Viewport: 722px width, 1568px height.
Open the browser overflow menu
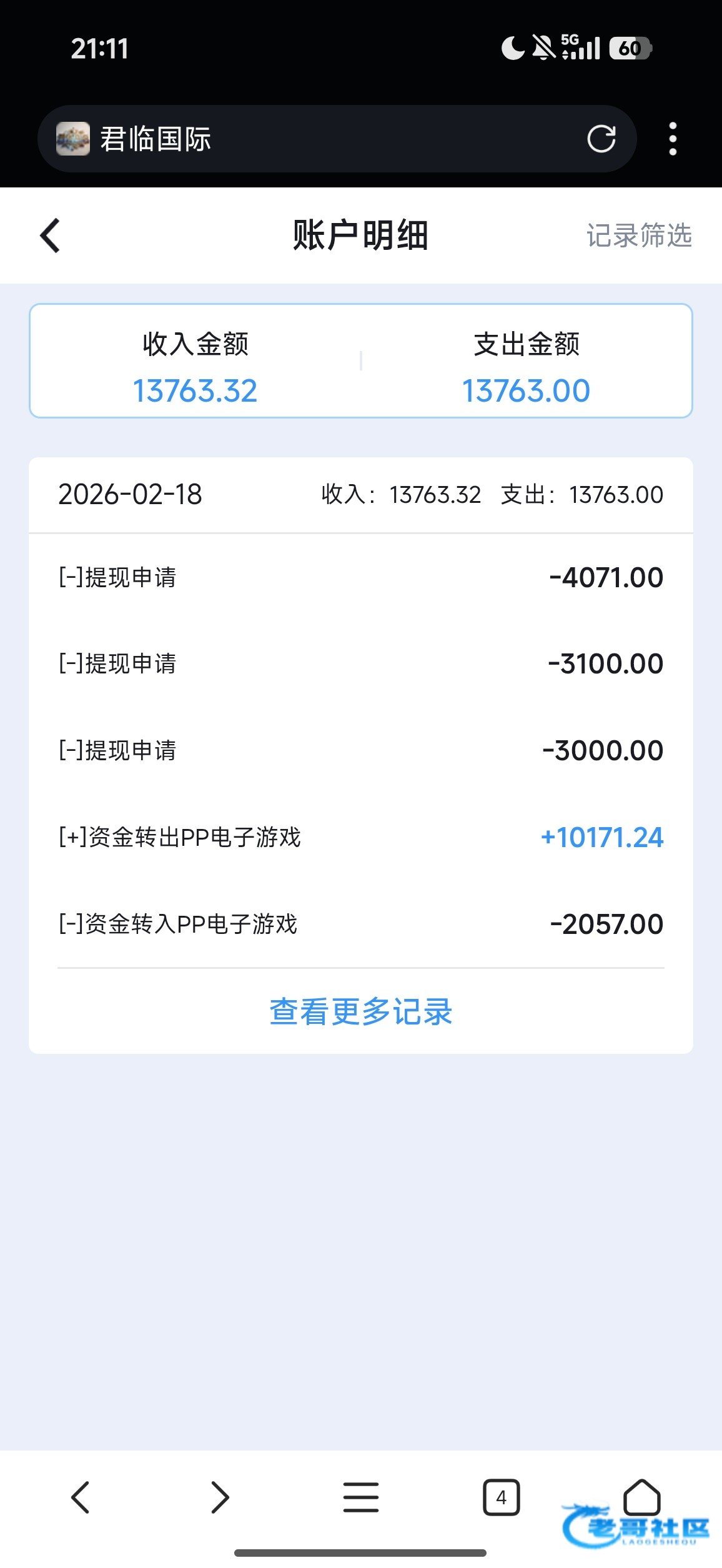(673, 139)
